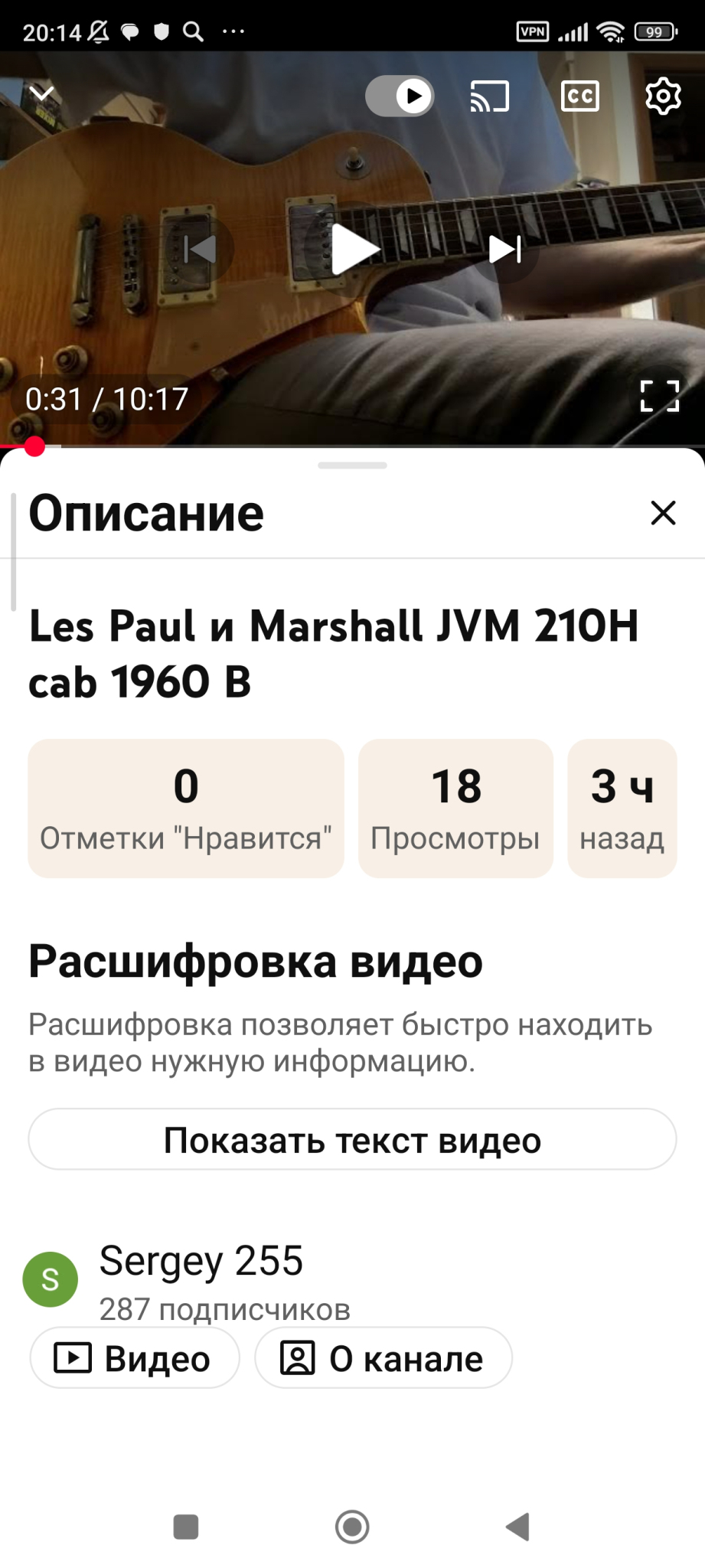Open video settings gear
The image size is (705, 1568).
662,96
